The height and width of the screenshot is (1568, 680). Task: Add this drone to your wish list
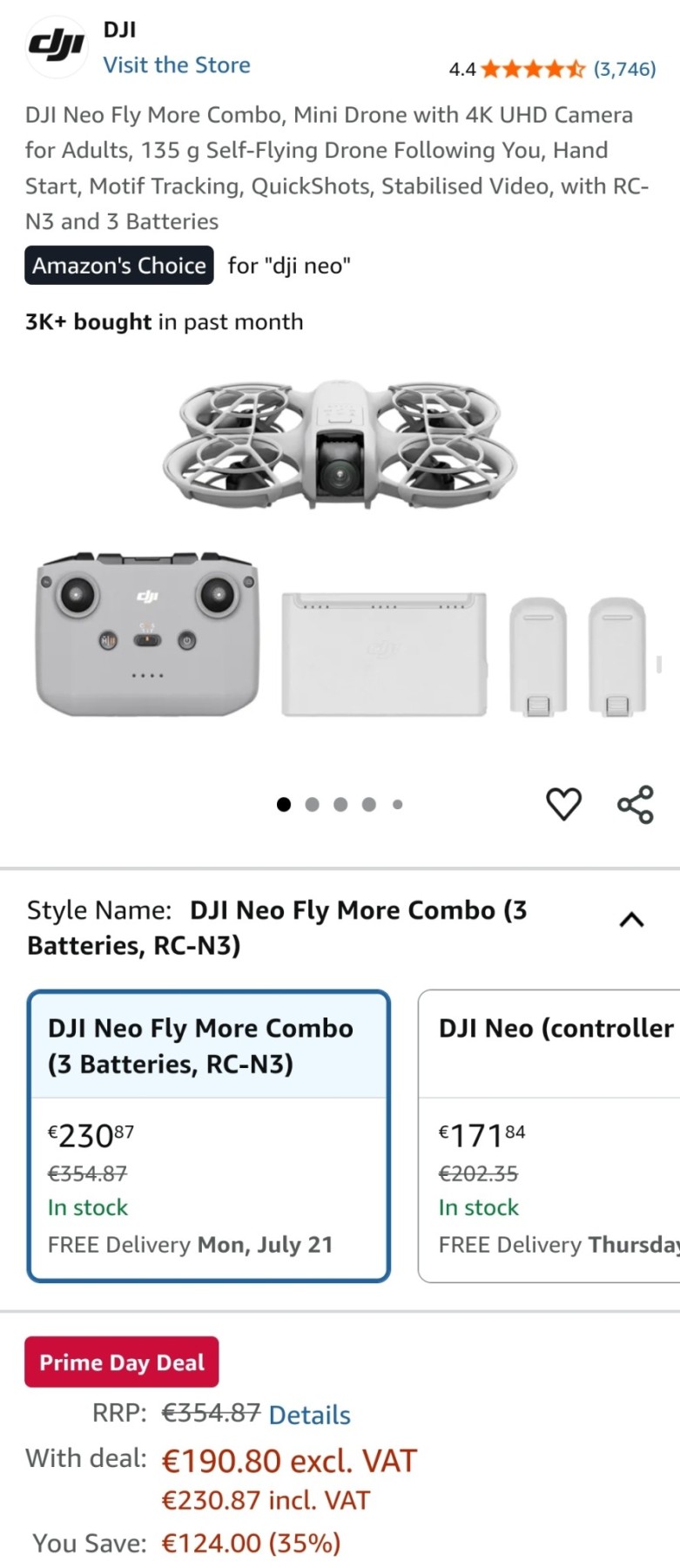(x=563, y=803)
